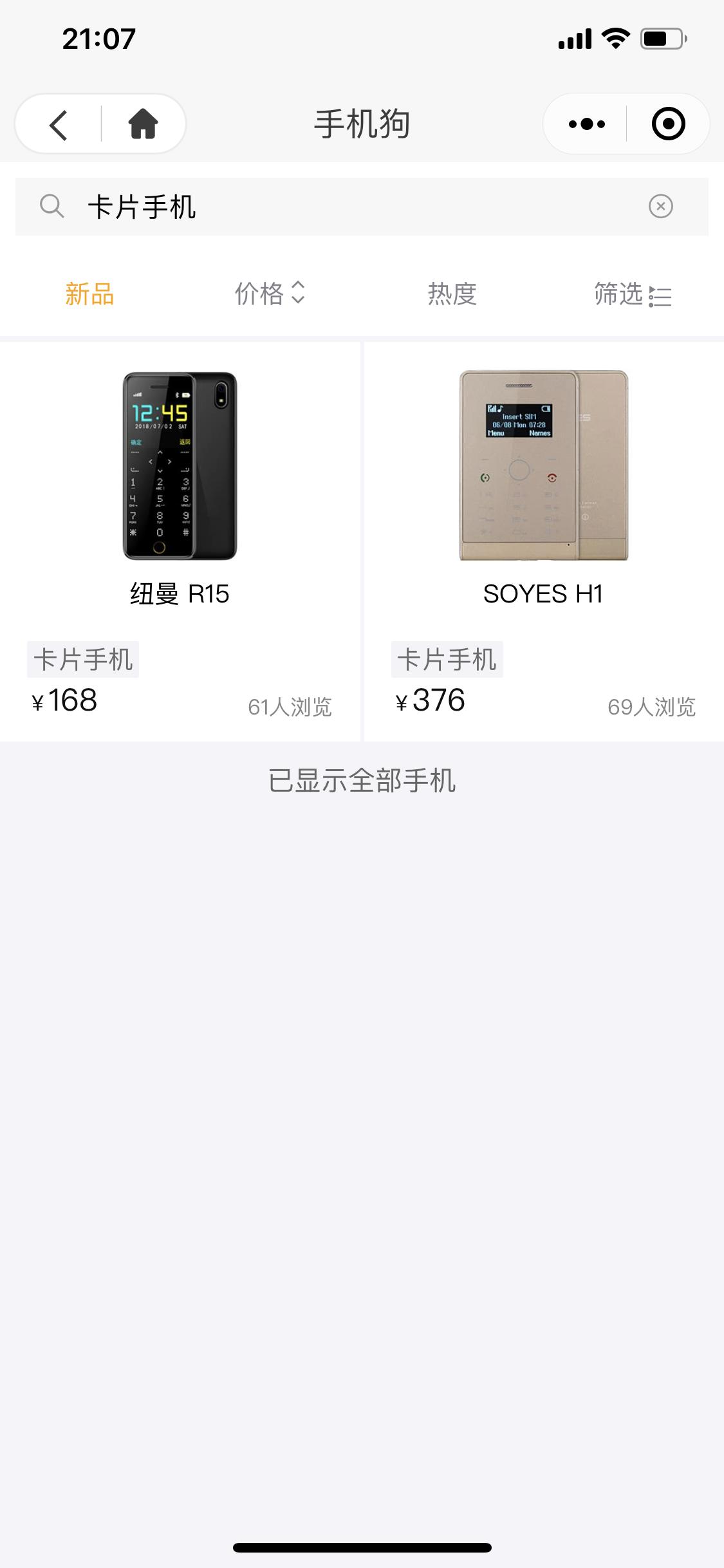Viewport: 724px width, 1568px height.
Task: Select the 新品 tab
Action: 88,295
